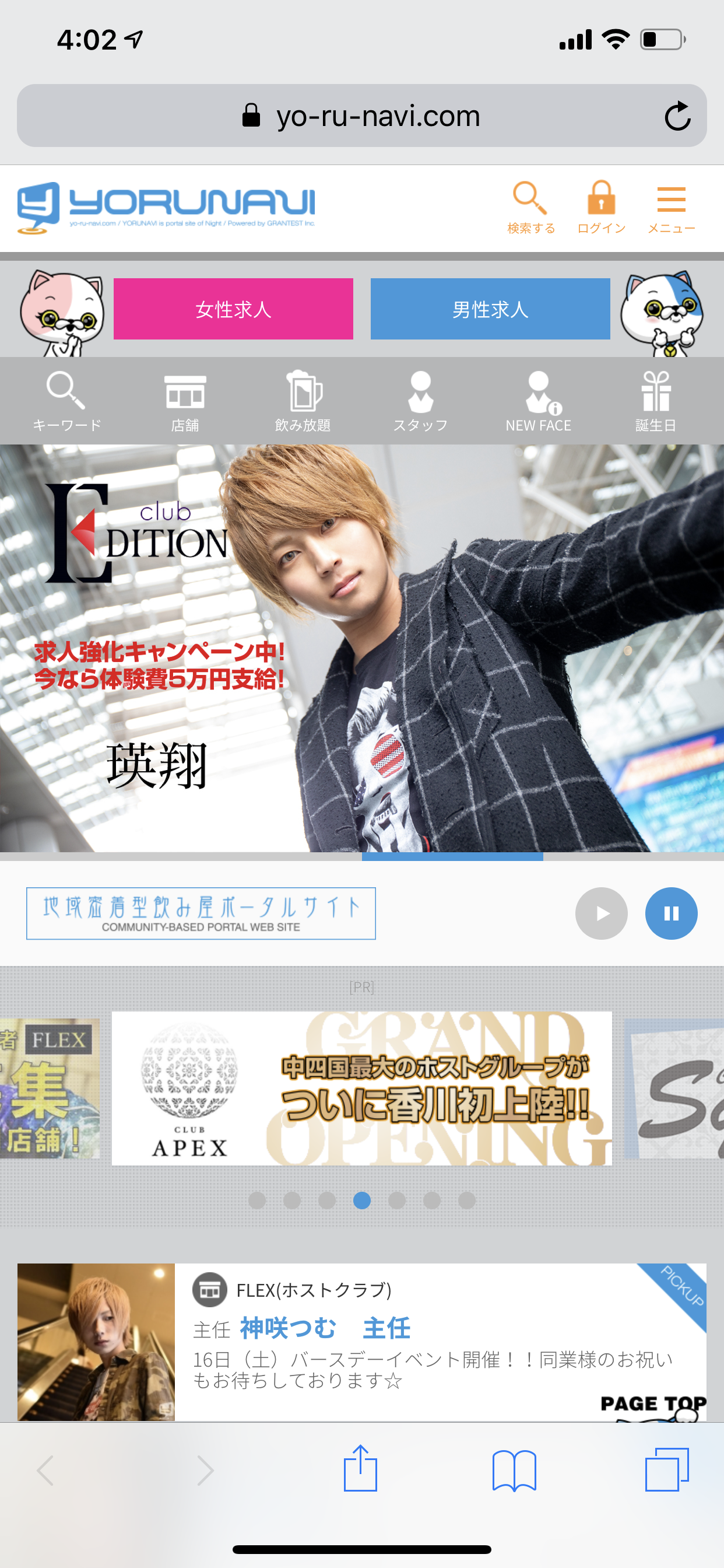View the スタッフ section
Screen dimensions: 724x1568
click(x=420, y=401)
